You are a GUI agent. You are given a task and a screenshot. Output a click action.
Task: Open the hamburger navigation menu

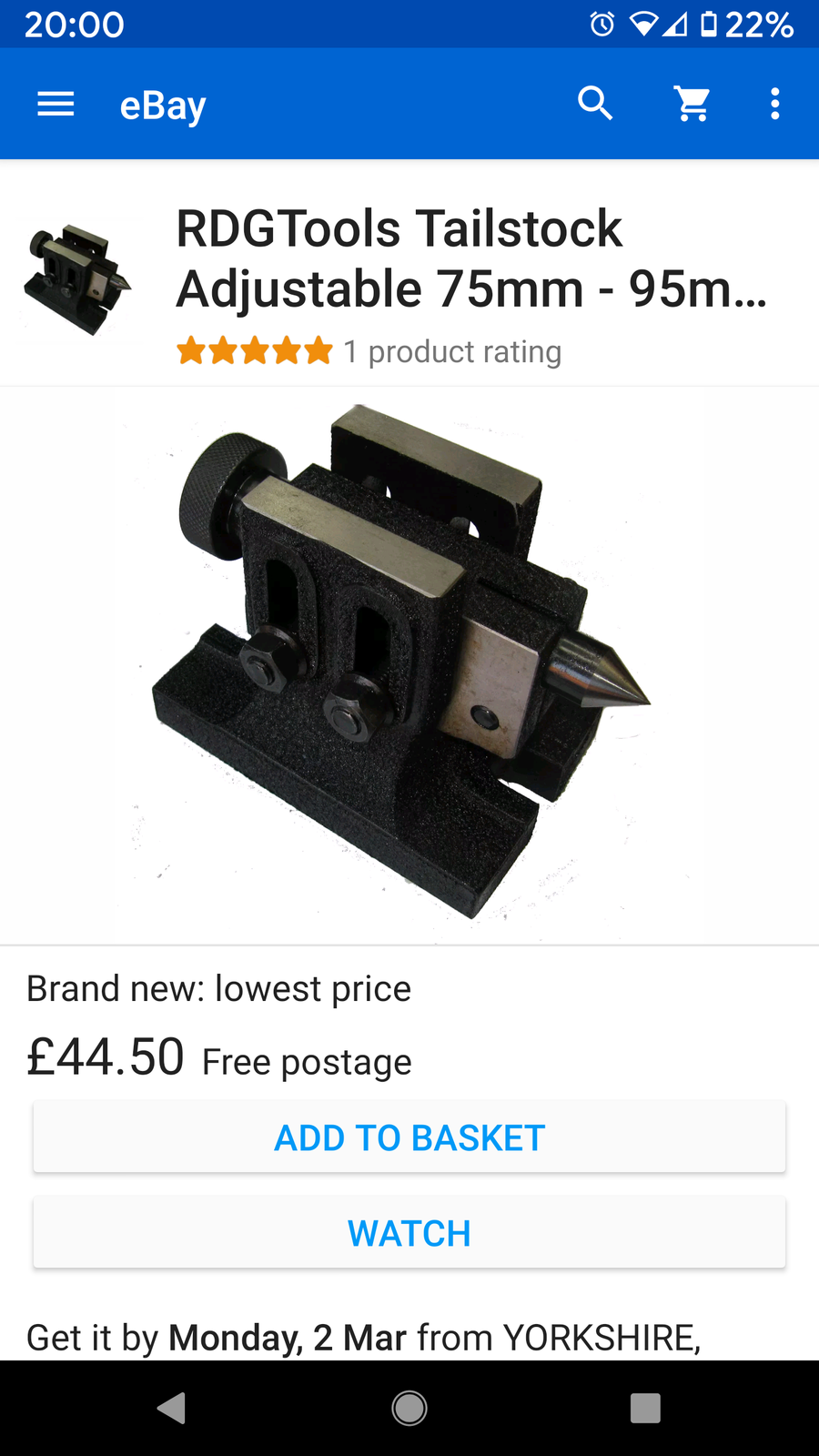[56, 105]
